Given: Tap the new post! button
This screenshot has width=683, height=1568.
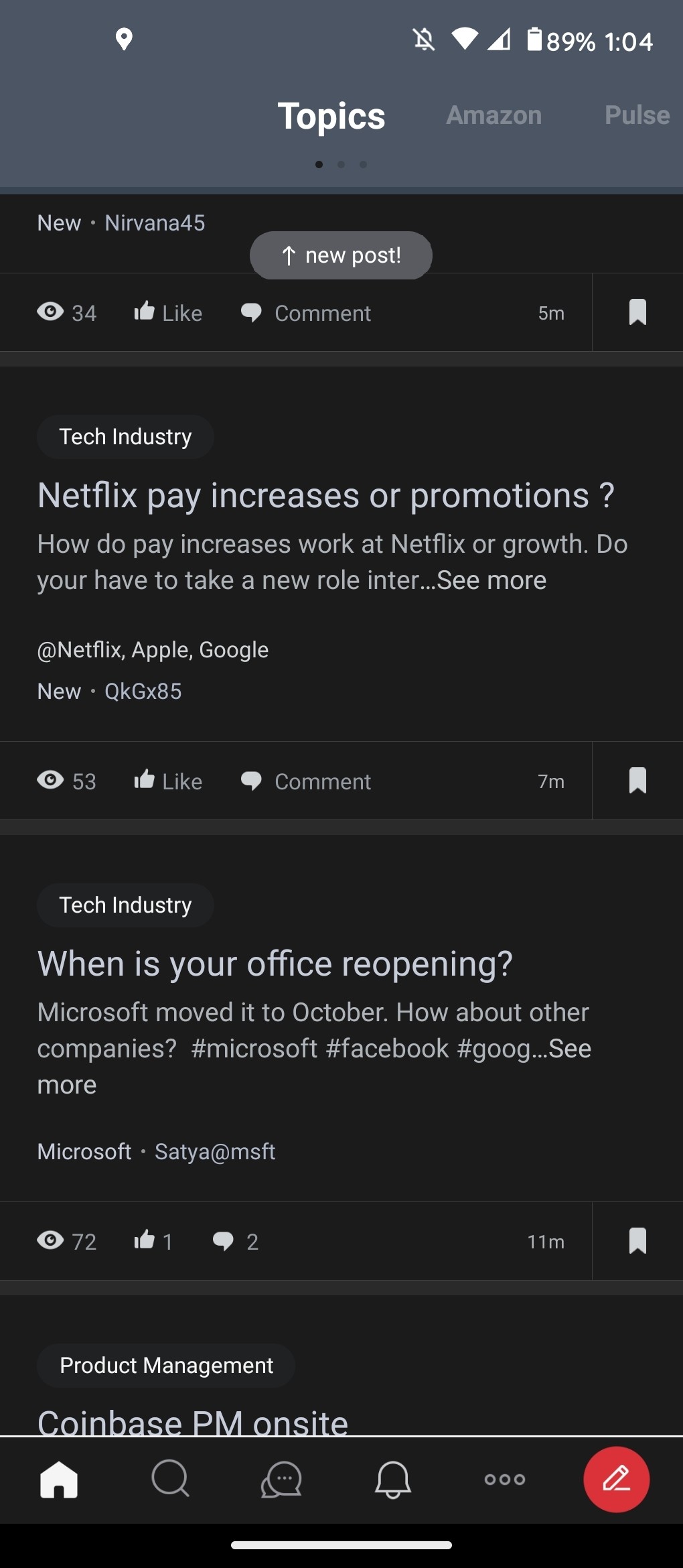Looking at the screenshot, I should tap(341, 255).
